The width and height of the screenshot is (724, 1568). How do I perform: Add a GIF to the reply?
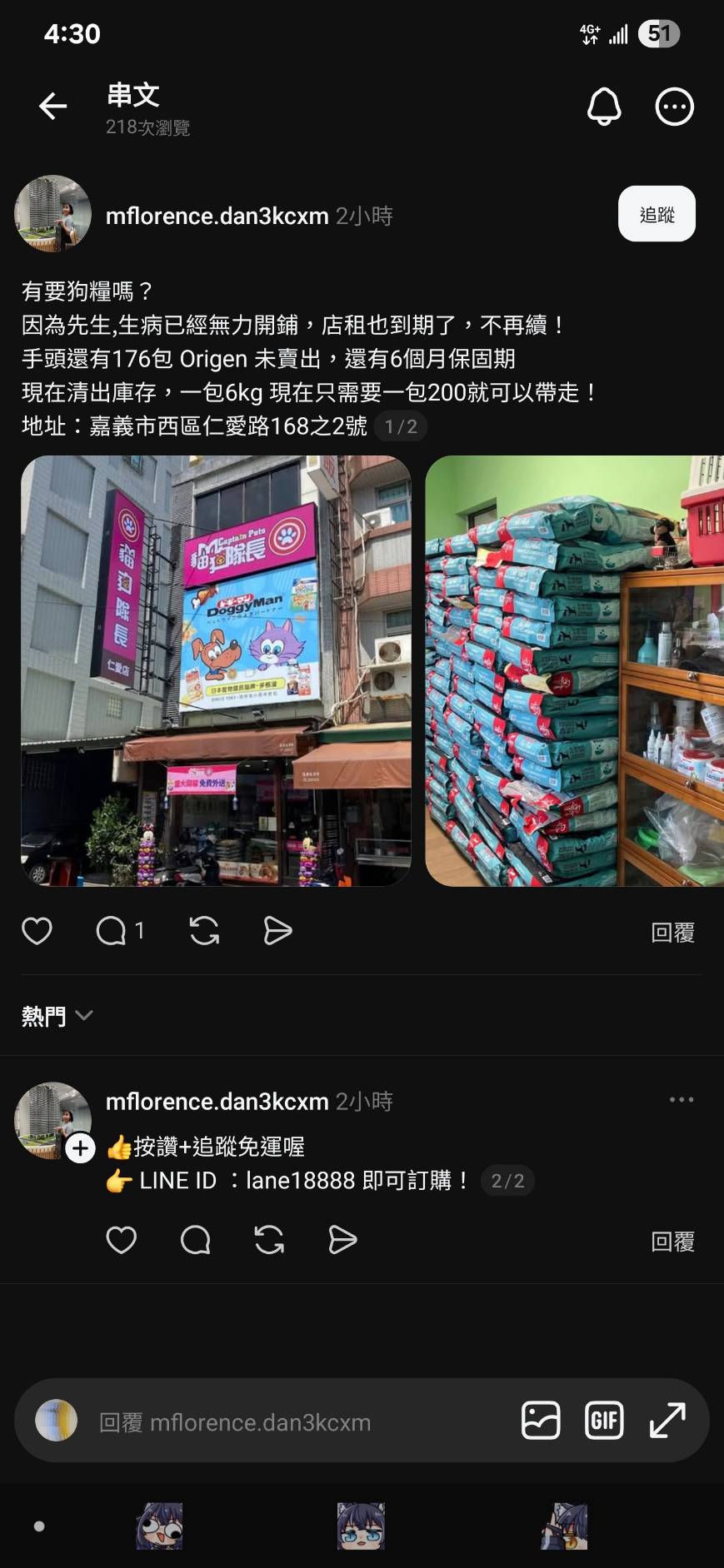pos(604,1421)
